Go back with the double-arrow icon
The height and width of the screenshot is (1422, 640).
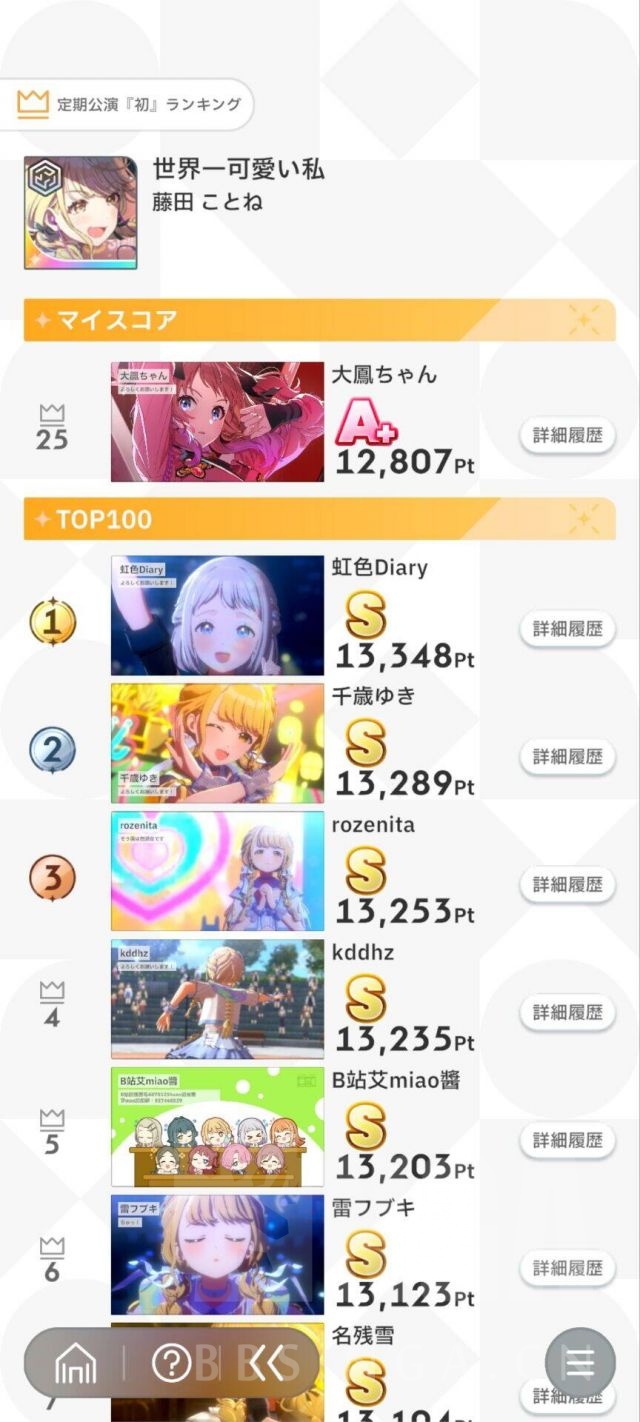(266, 1363)
